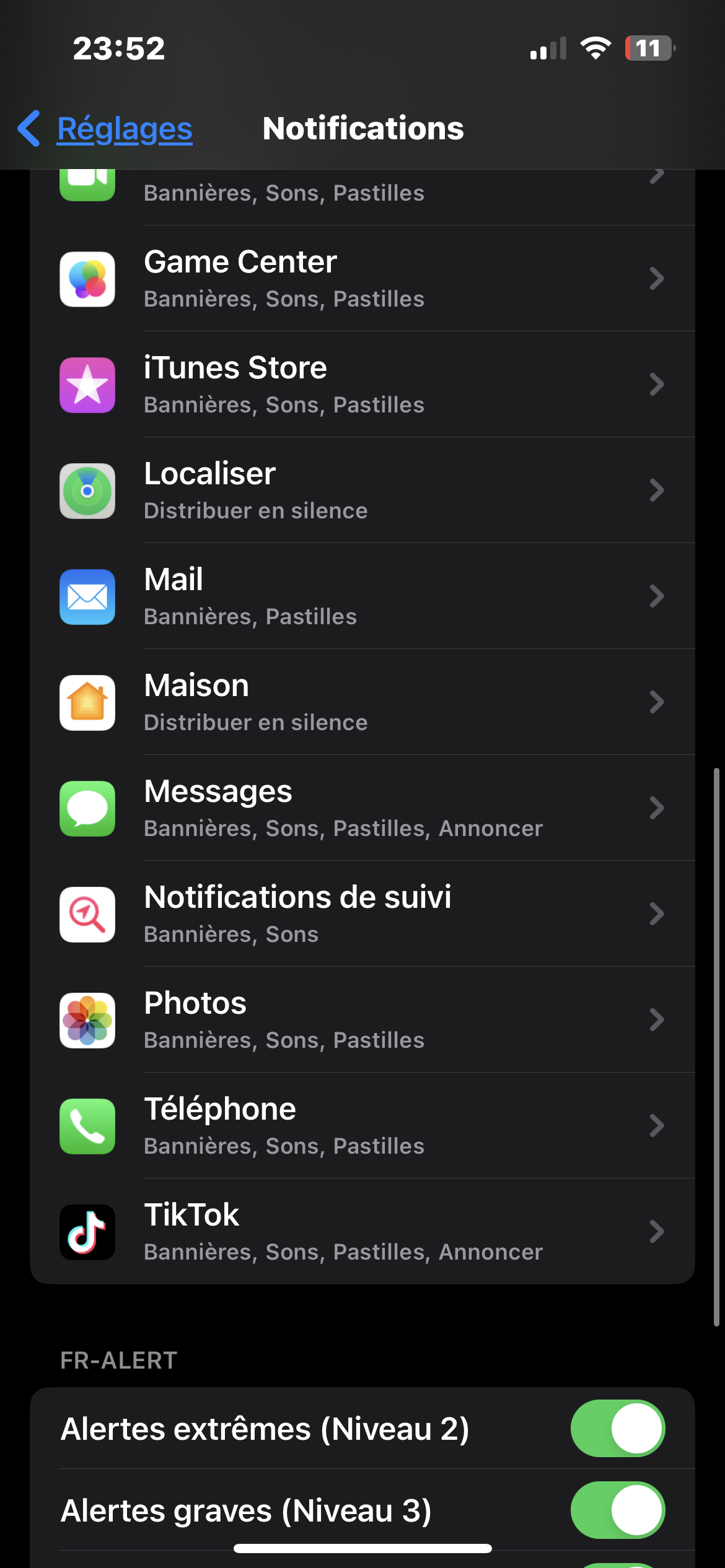This screenshot has height=1568, width=725.
Task: Go back to Réglages
Action: tap(105, 129)
